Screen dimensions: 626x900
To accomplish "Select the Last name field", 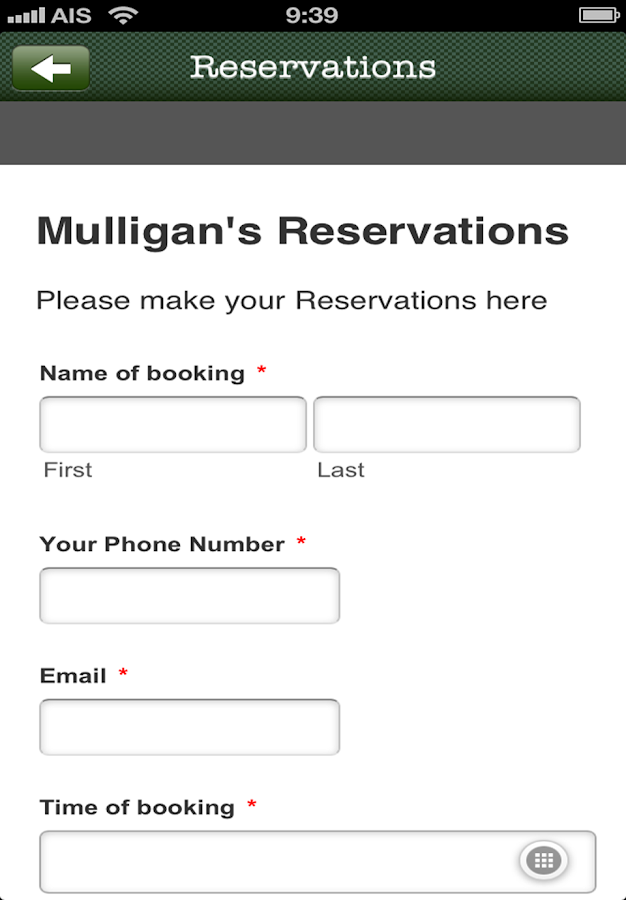I will [x=446, y=425].
